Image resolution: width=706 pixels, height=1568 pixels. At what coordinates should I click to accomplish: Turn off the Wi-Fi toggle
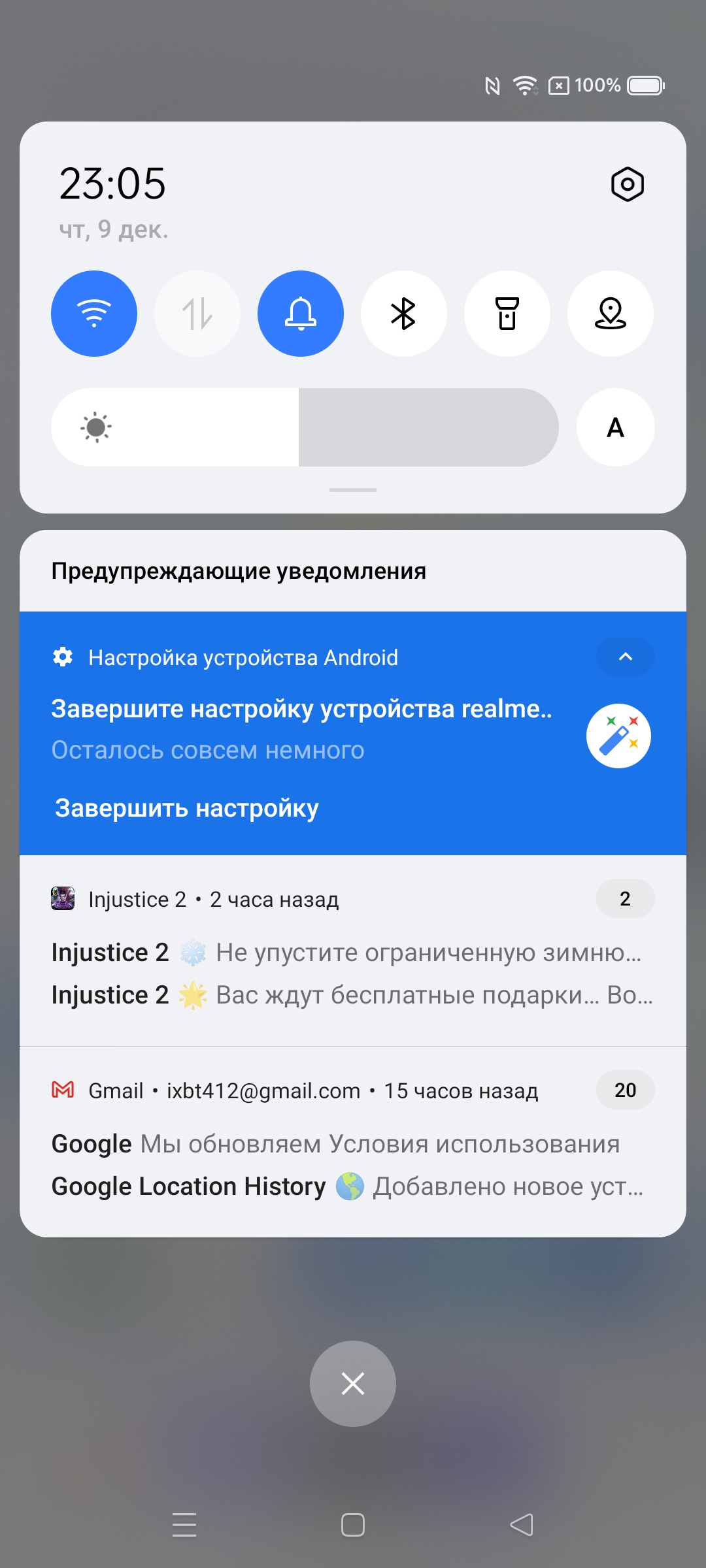coord(94,314)
